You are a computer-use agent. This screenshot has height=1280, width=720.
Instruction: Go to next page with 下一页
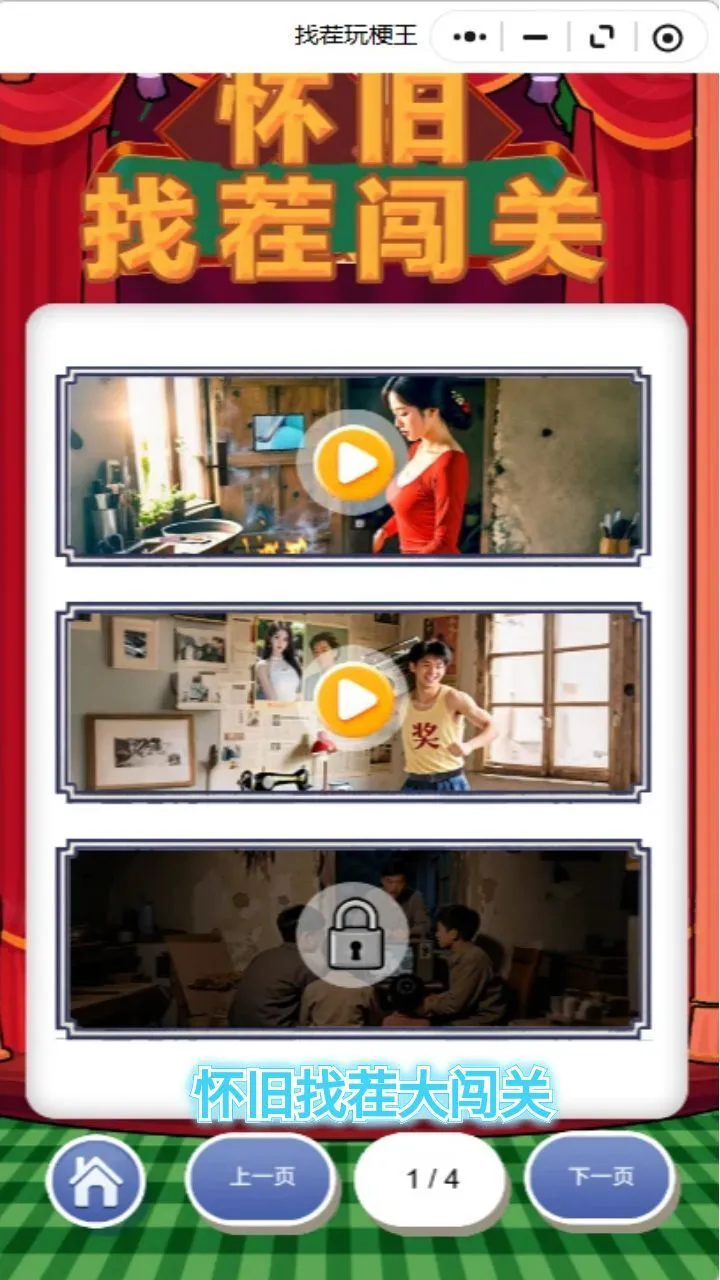(601, 1177)
